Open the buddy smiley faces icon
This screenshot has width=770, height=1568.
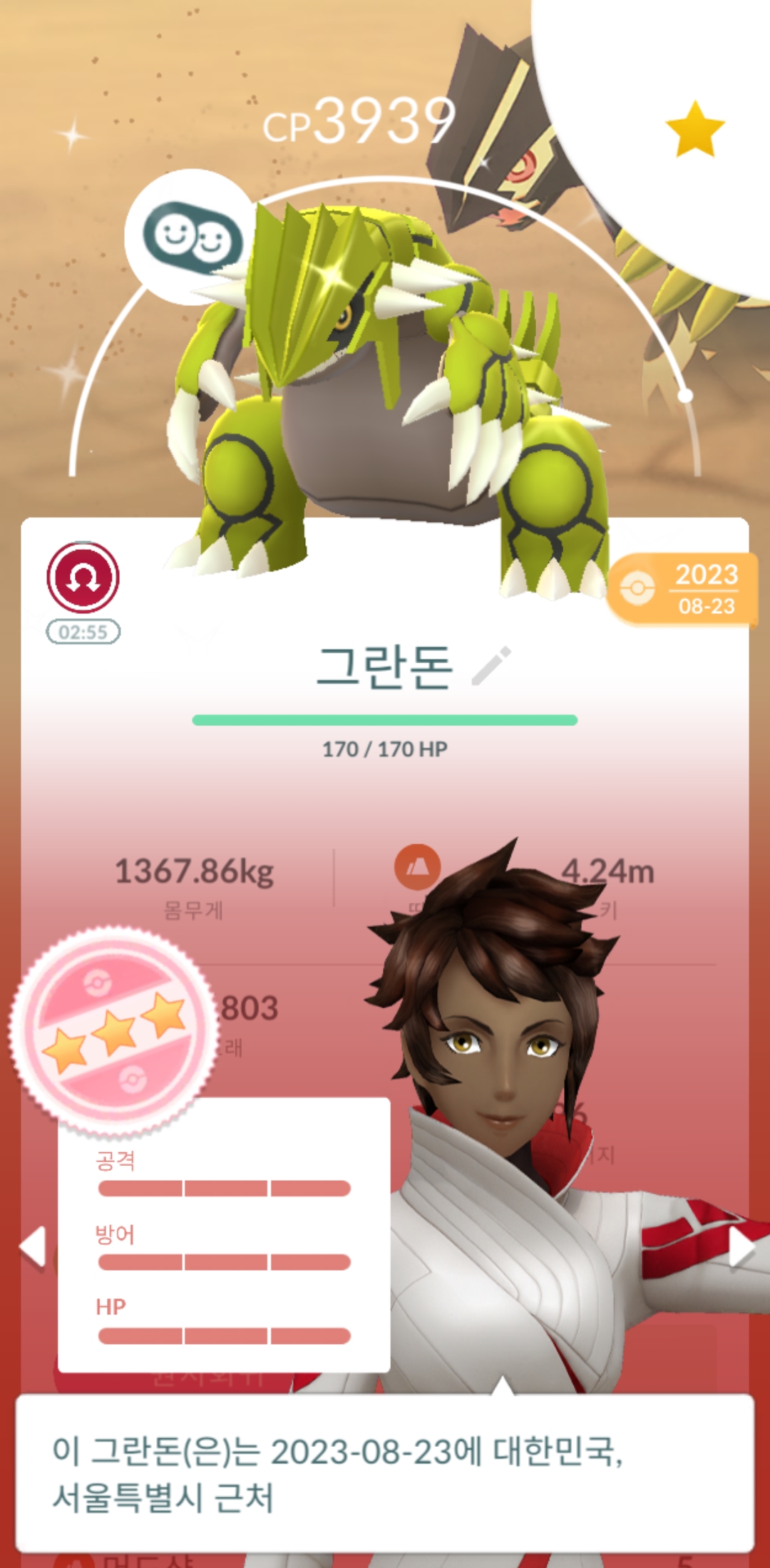click(192, 237)
